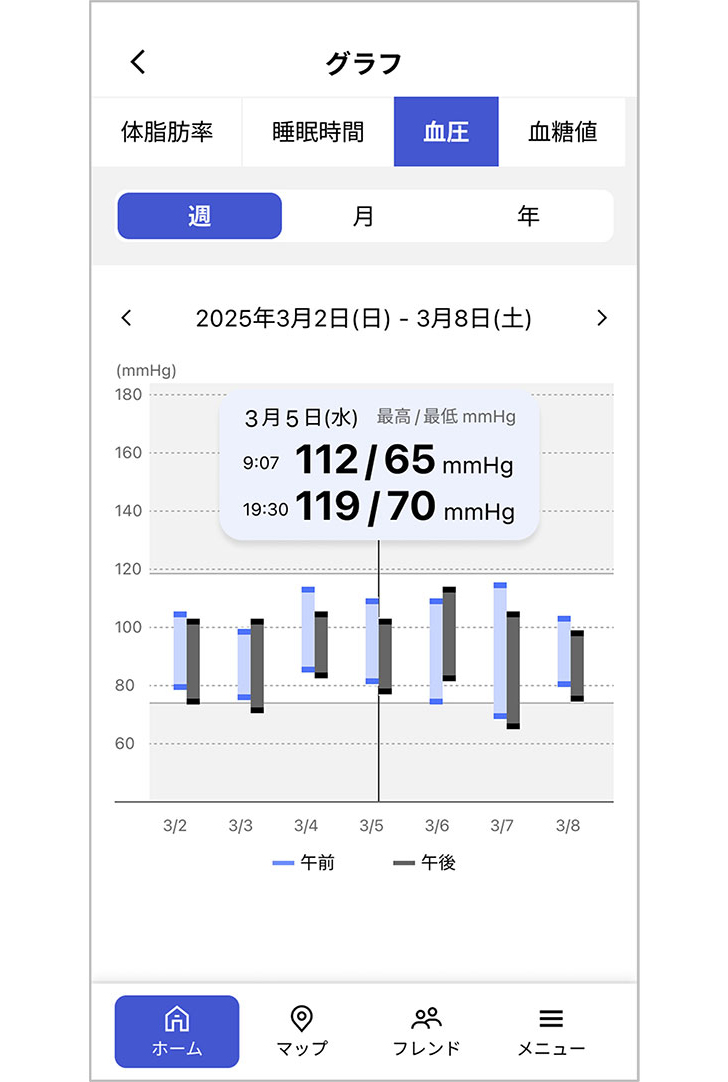Switch to the 体脂肪率 tab
This screenshot has width=728, height=1082.
pos(167,131)
